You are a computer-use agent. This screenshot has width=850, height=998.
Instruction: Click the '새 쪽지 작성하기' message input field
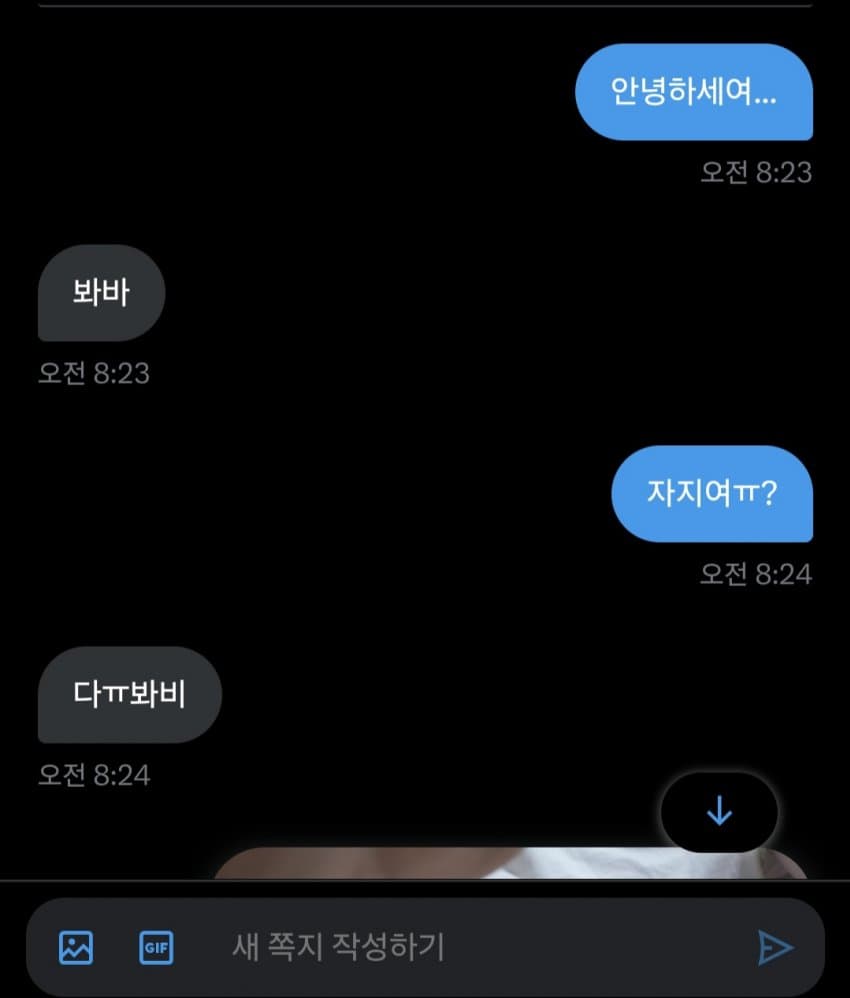430,947
